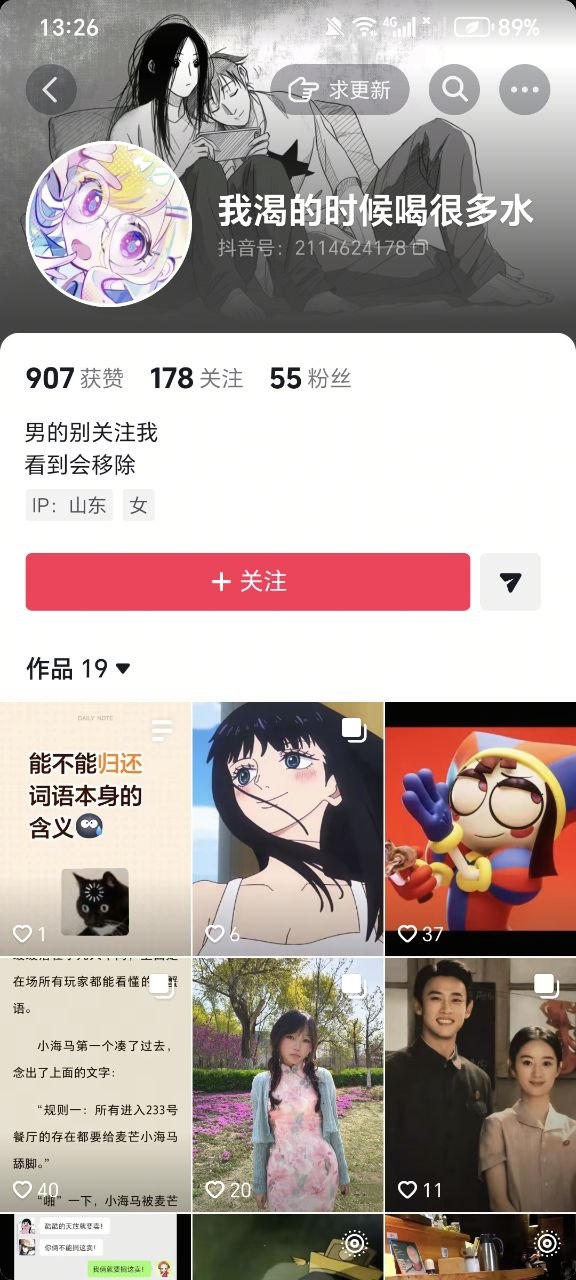Open the three-dot overflow menu
This screenshot has width=576, height=1280.
[x=525, y=90]
